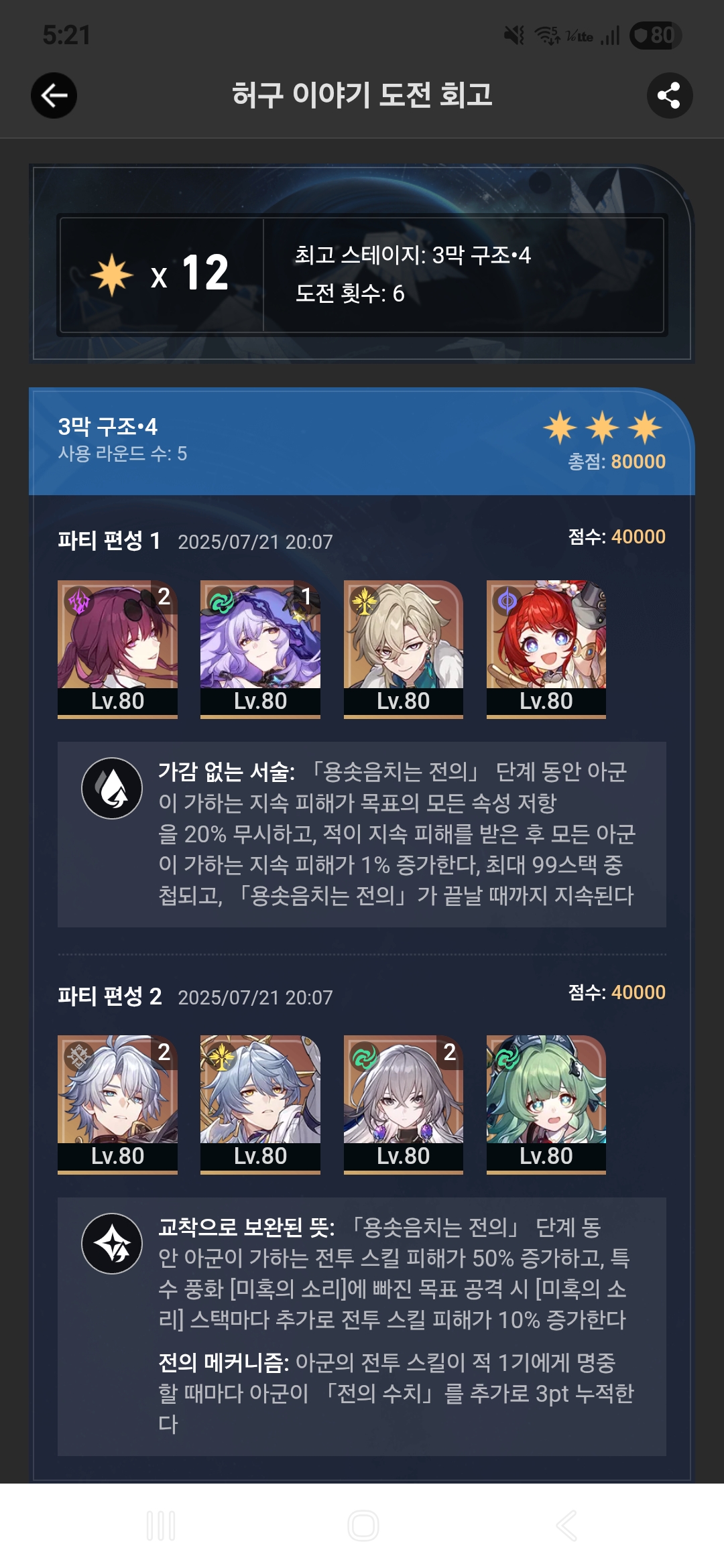Open recent apps from navigation bar
The width and height of the screenshot is (724, 1568).
point(161,1526)
